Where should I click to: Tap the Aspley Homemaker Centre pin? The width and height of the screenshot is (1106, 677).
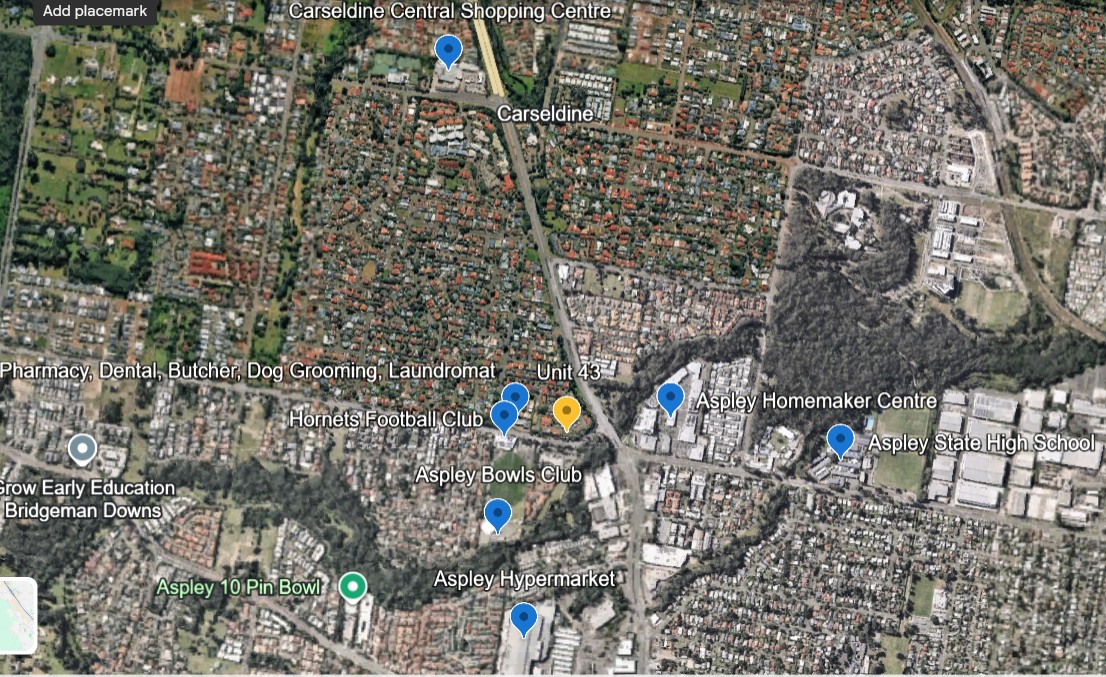(670, 398)
